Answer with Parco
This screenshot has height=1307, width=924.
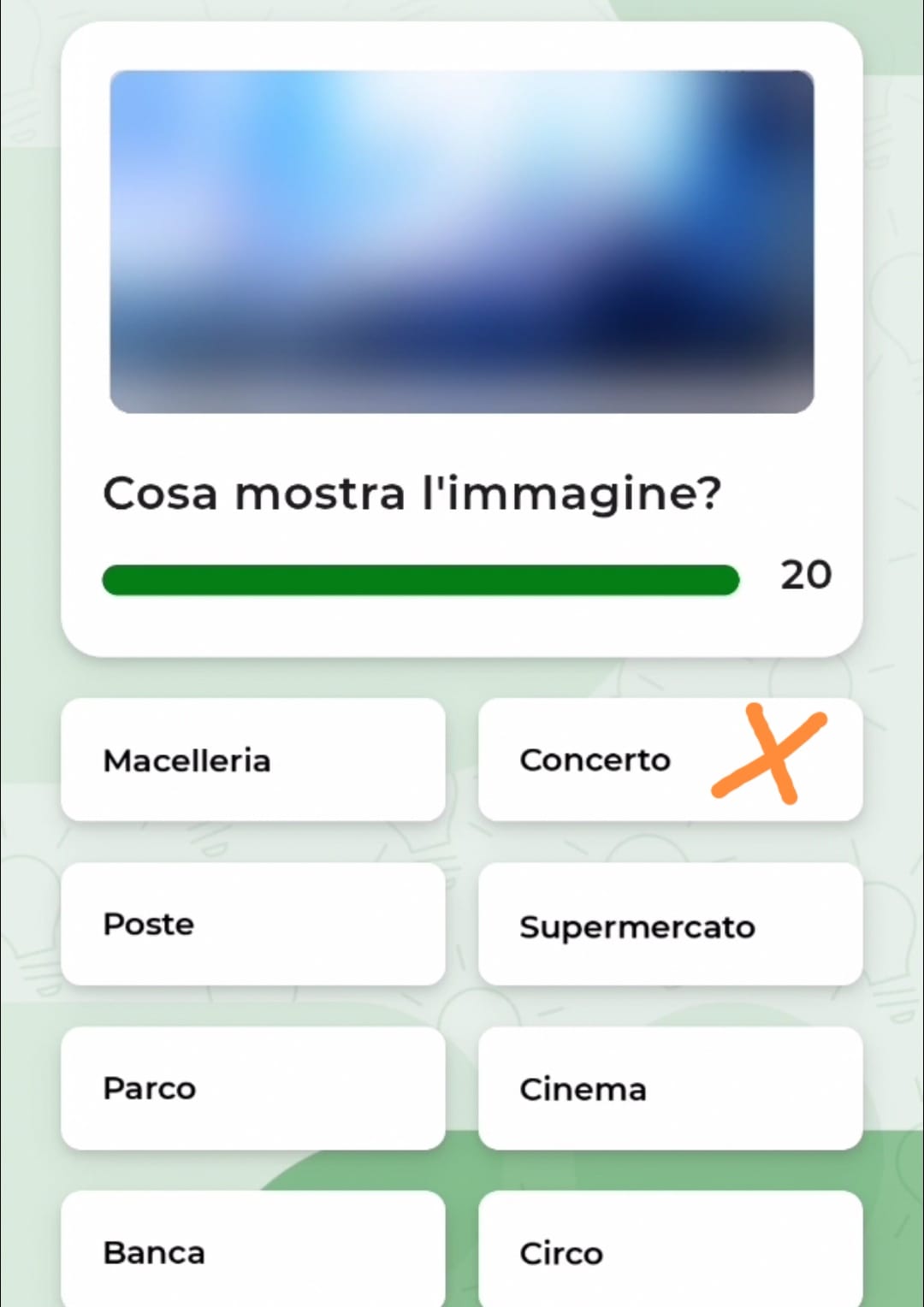click(253, 1088)
